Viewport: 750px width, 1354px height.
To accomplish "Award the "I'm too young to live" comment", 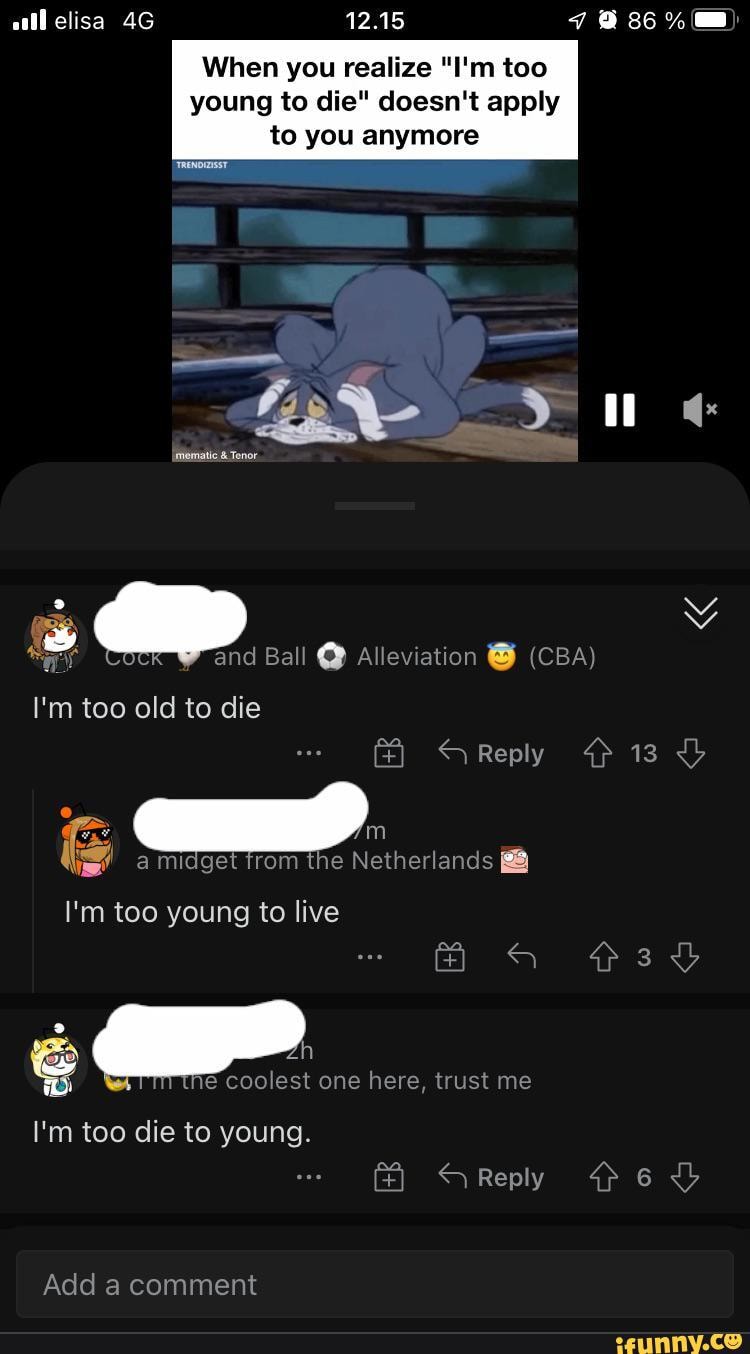I will (450, 958).
